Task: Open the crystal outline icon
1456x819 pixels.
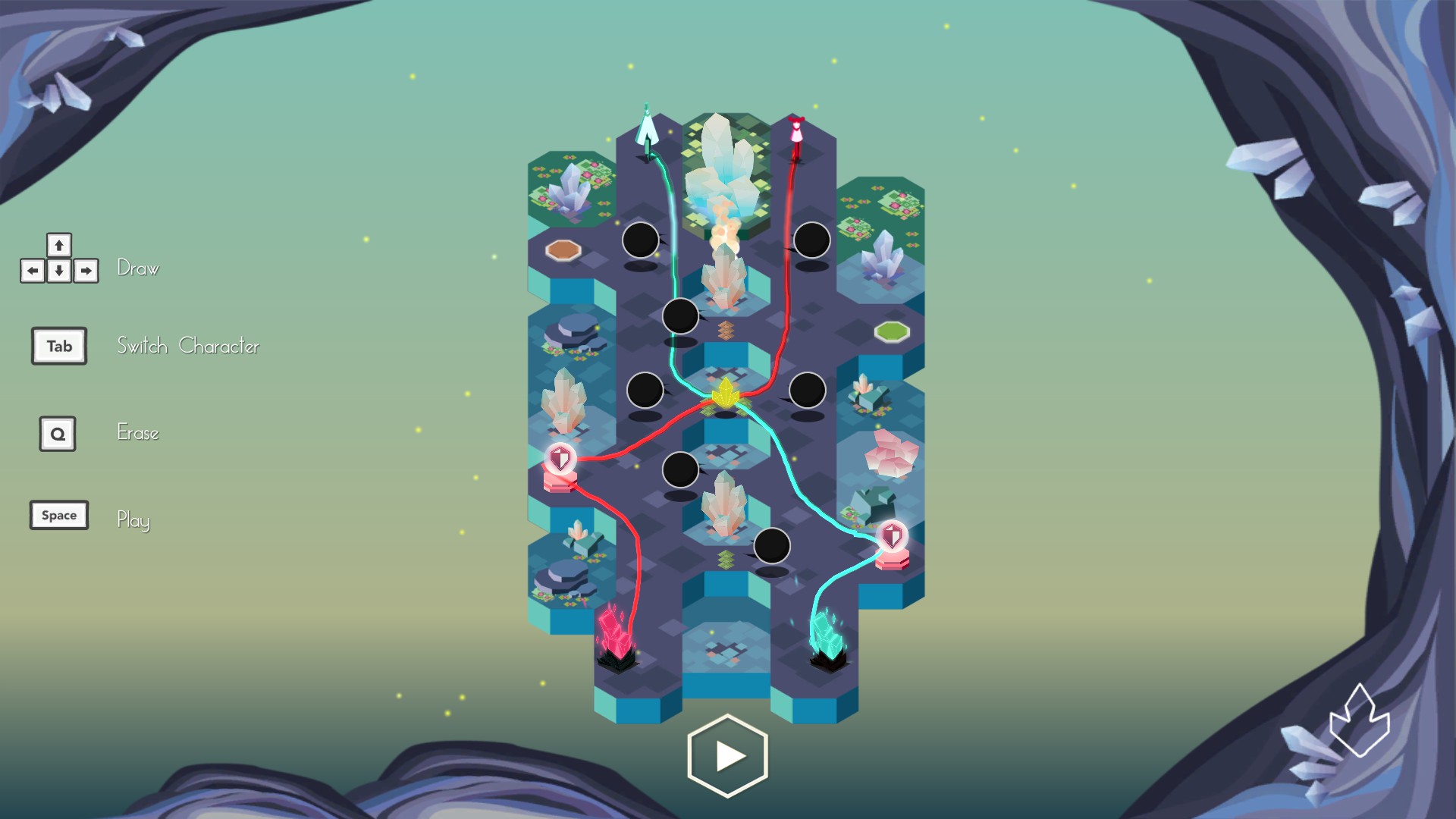Action: [x=1358, y=722]
